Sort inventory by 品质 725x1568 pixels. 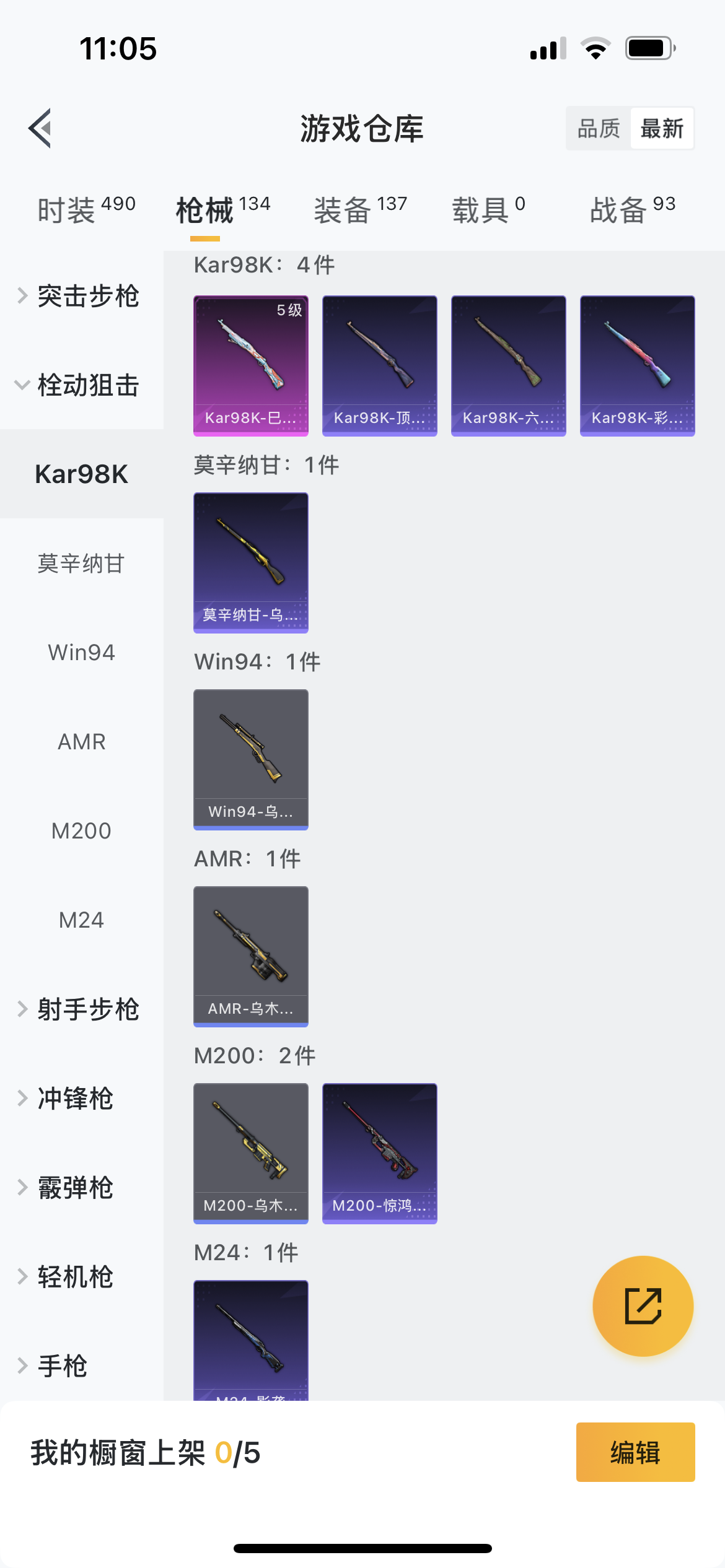pos(599,129)
